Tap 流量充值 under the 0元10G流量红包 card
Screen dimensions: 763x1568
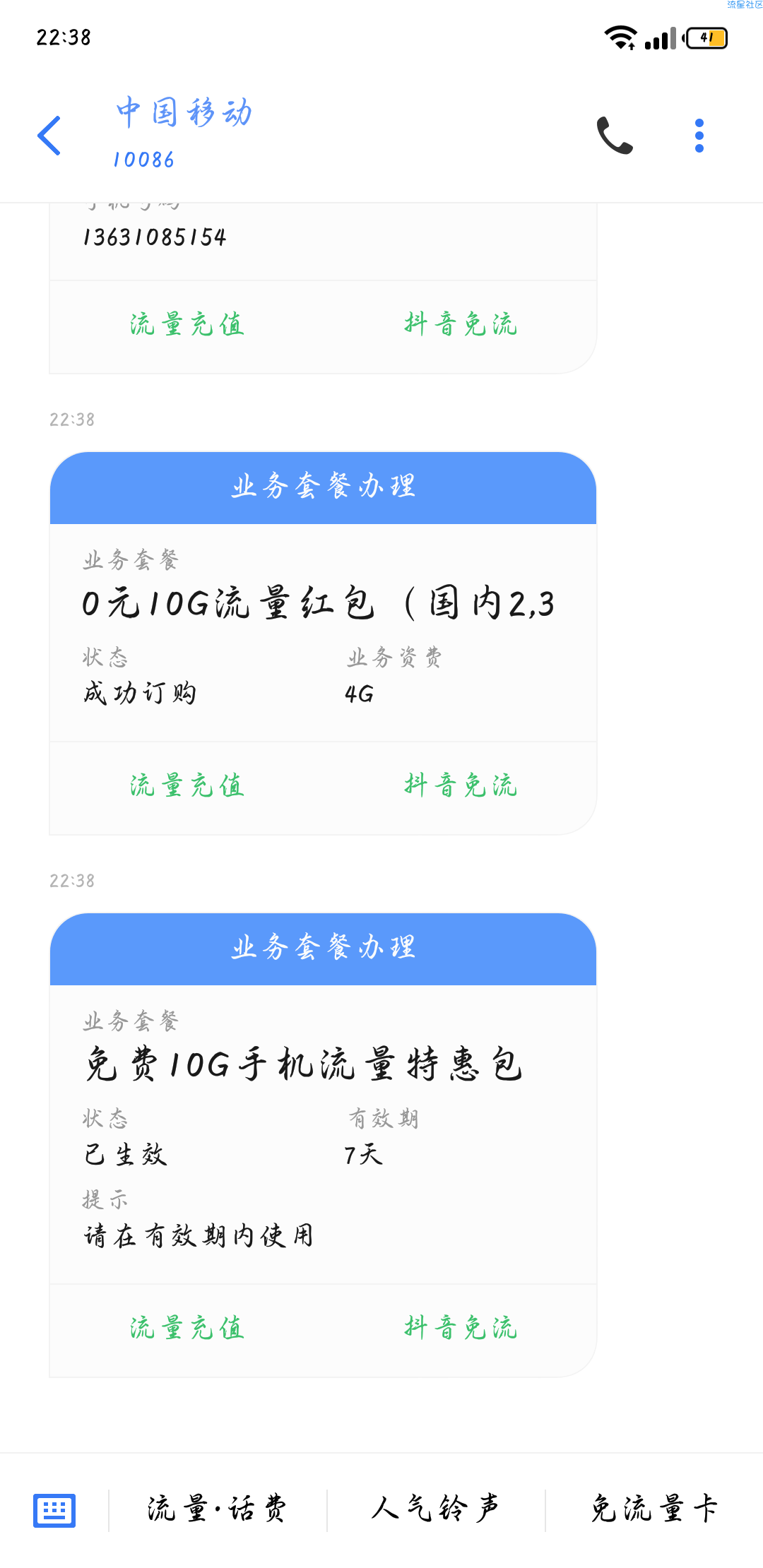[187, 786]
